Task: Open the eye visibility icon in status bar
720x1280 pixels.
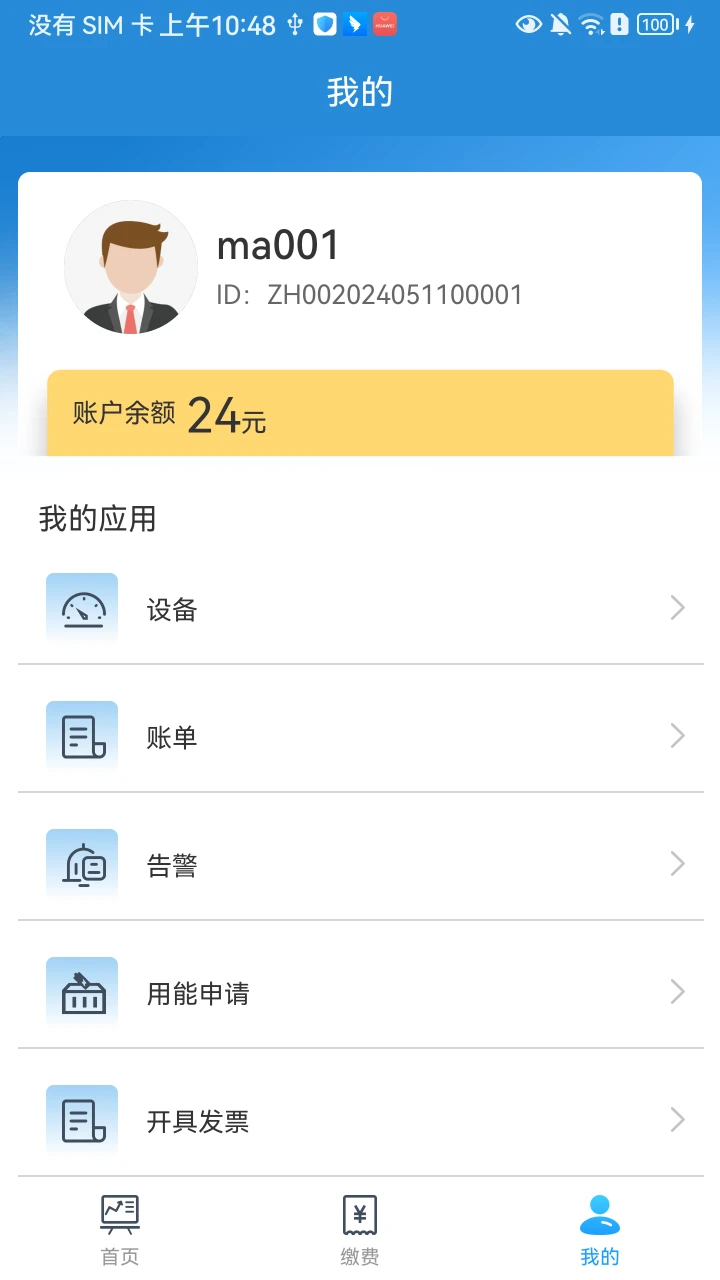Action: coord(529,24)
